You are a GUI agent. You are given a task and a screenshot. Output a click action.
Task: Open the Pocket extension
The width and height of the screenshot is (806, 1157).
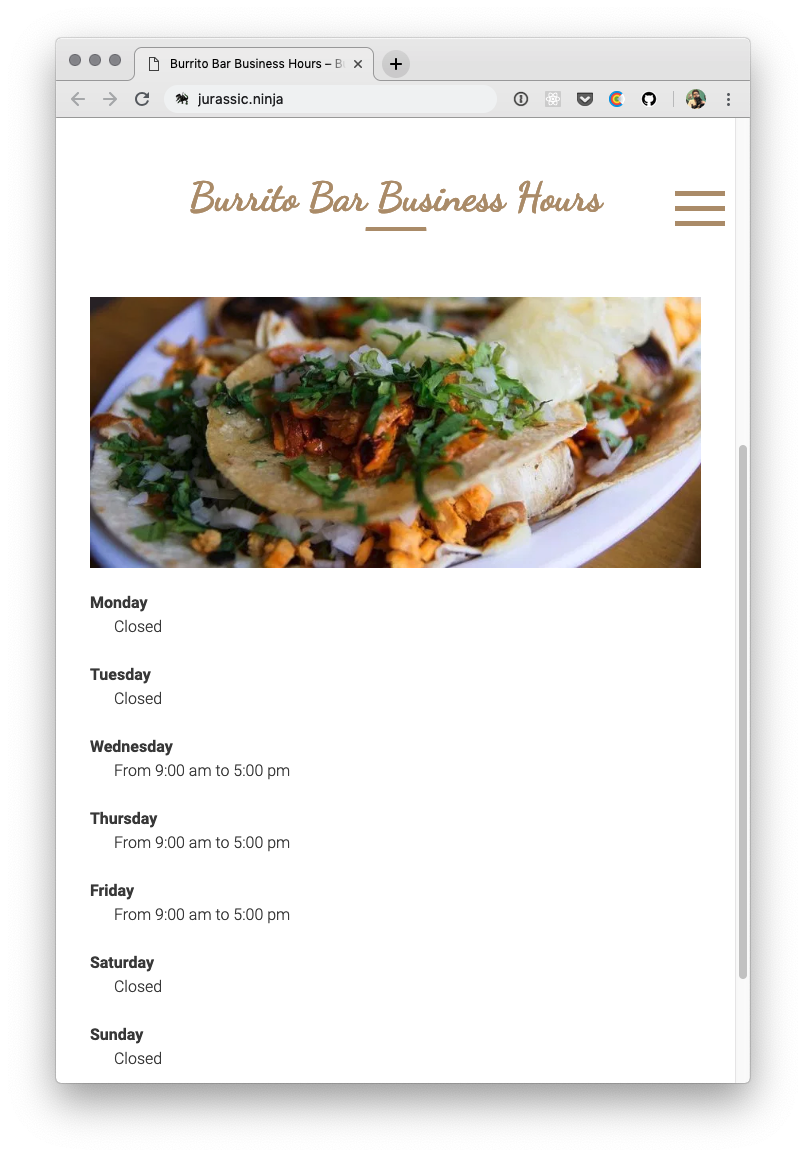tap(585, 99)
